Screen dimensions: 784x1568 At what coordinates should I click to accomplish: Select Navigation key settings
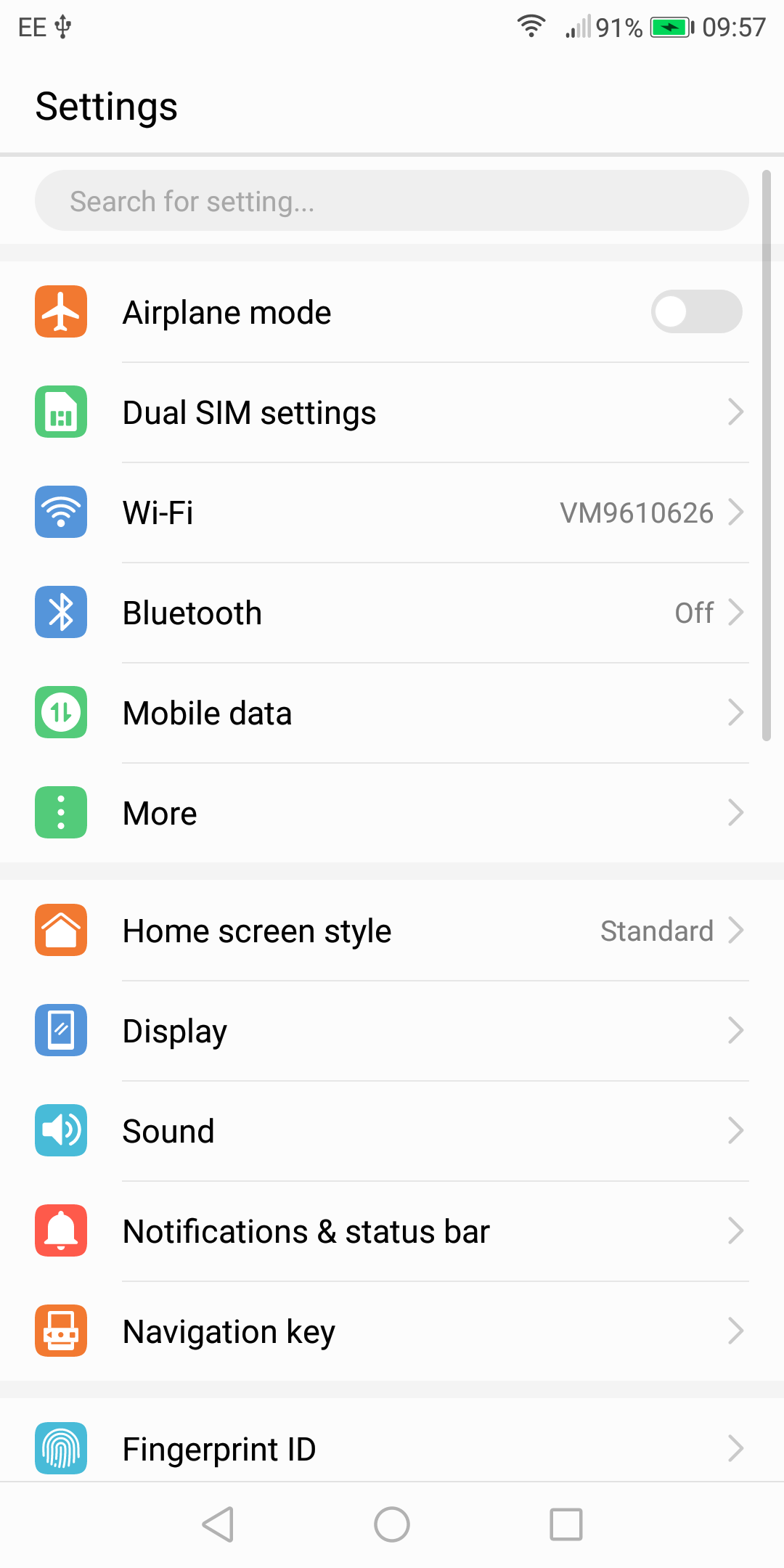click(x=392, y=1331)
